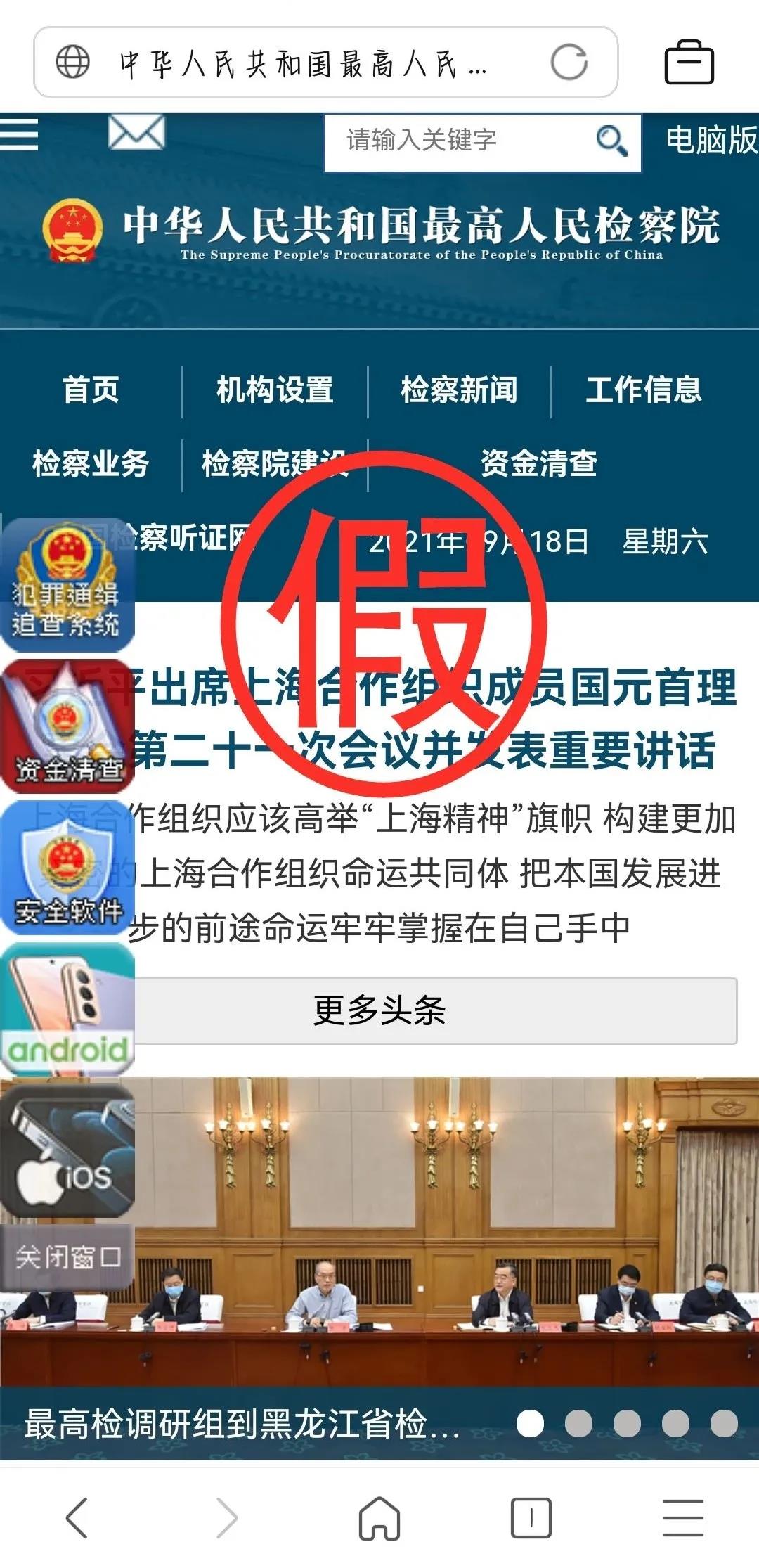The image size is (759, 1568).
Task: Reload the page in the address bar
Action: tap(569, 63)
